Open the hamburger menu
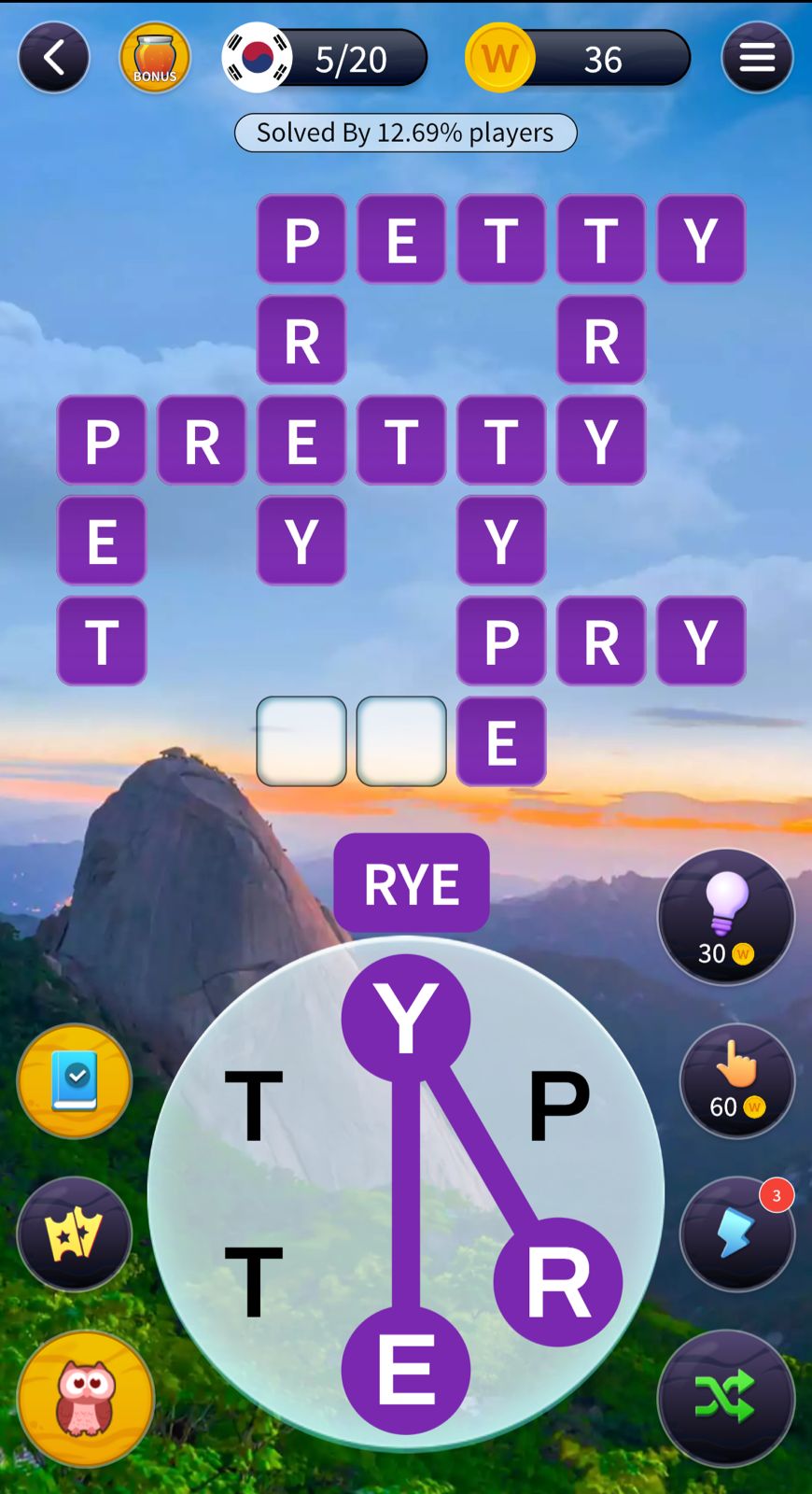The height and width of the screenshot is (1494, 812). click(757, 58)
